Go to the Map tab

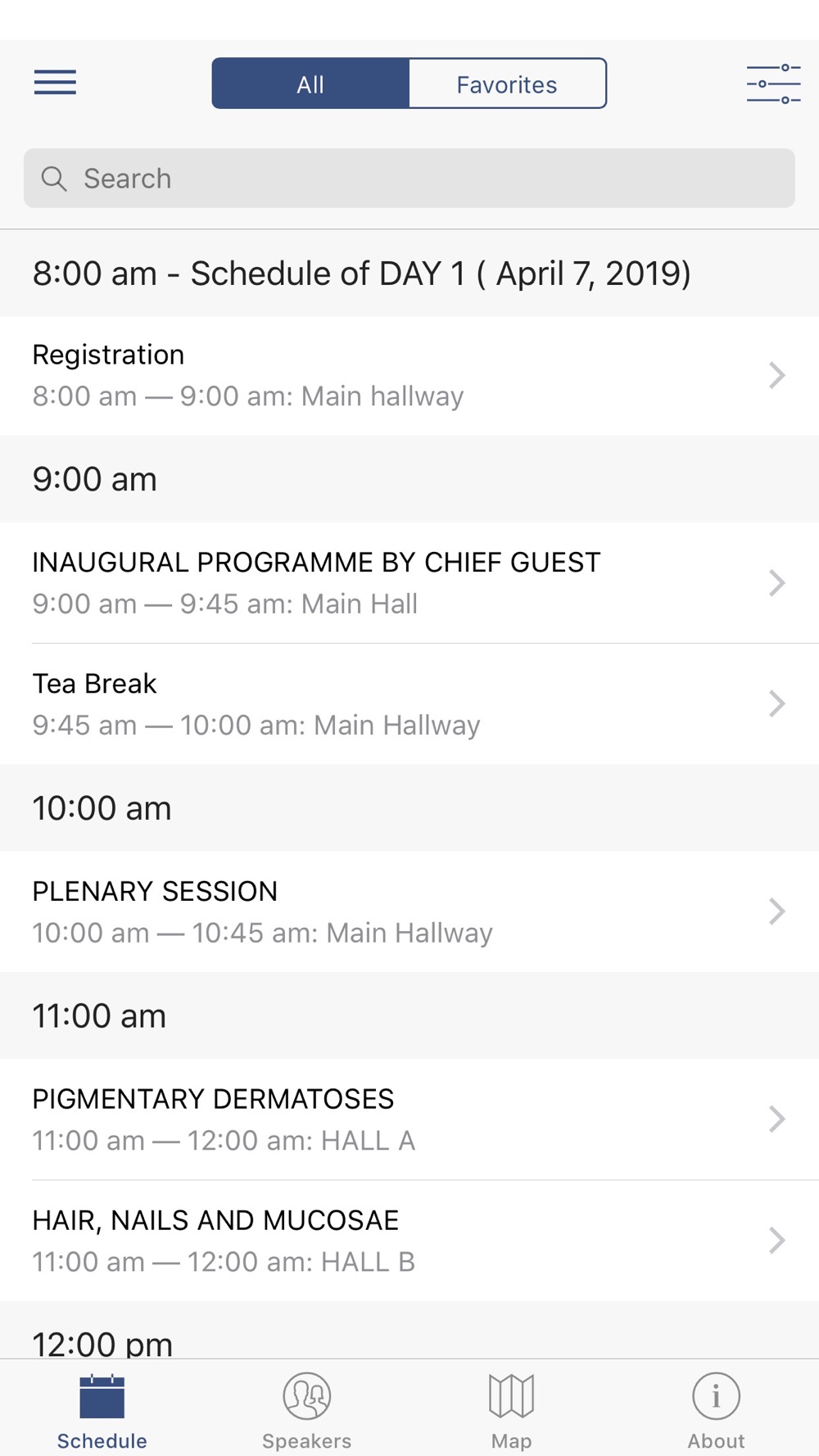512,1412
